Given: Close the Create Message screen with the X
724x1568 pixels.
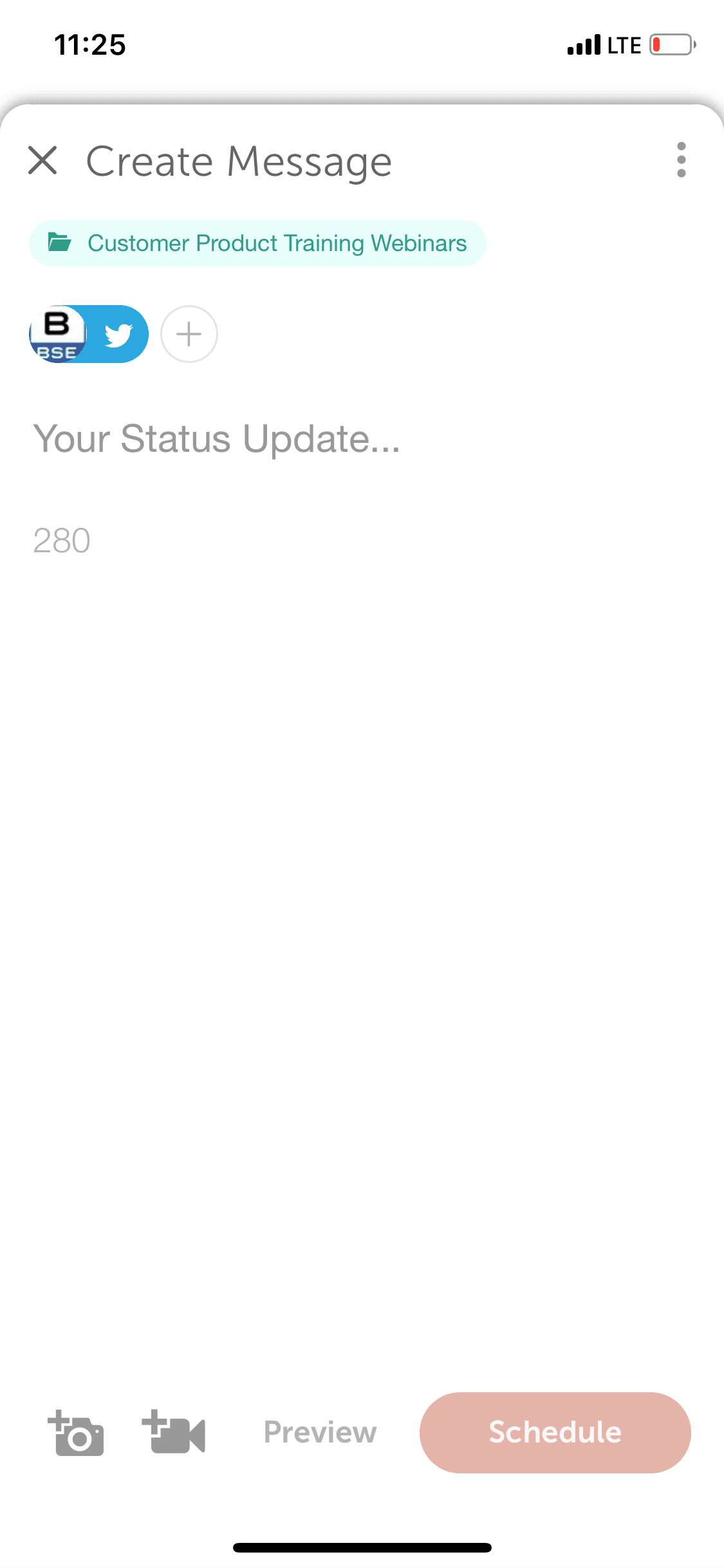Looking at the screenshot, I should [x=43, y=160].
